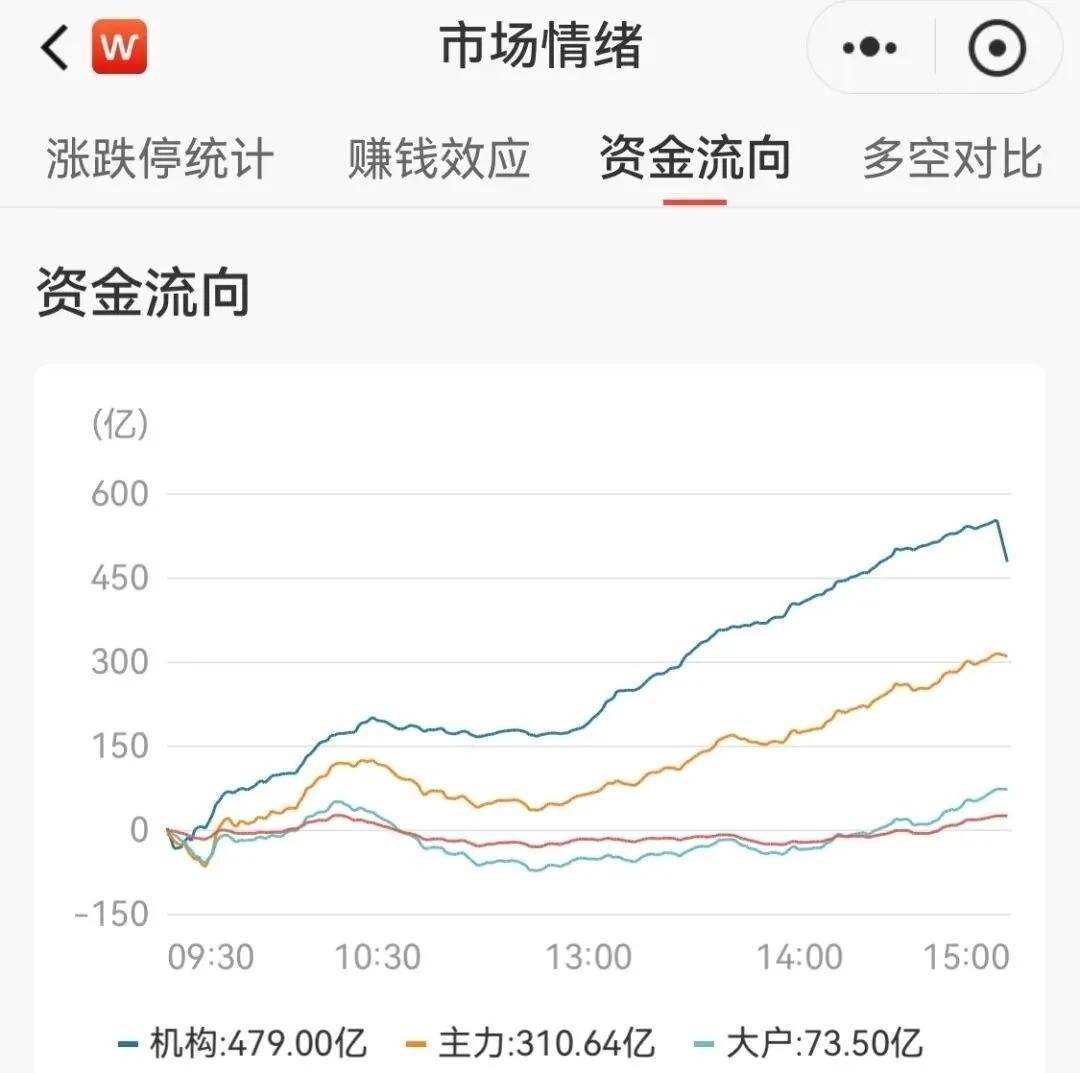The width and height of the screenshot is (1080, 1073).
Task: Close the mini program with the circle button
Action: [x=997, y=48]
